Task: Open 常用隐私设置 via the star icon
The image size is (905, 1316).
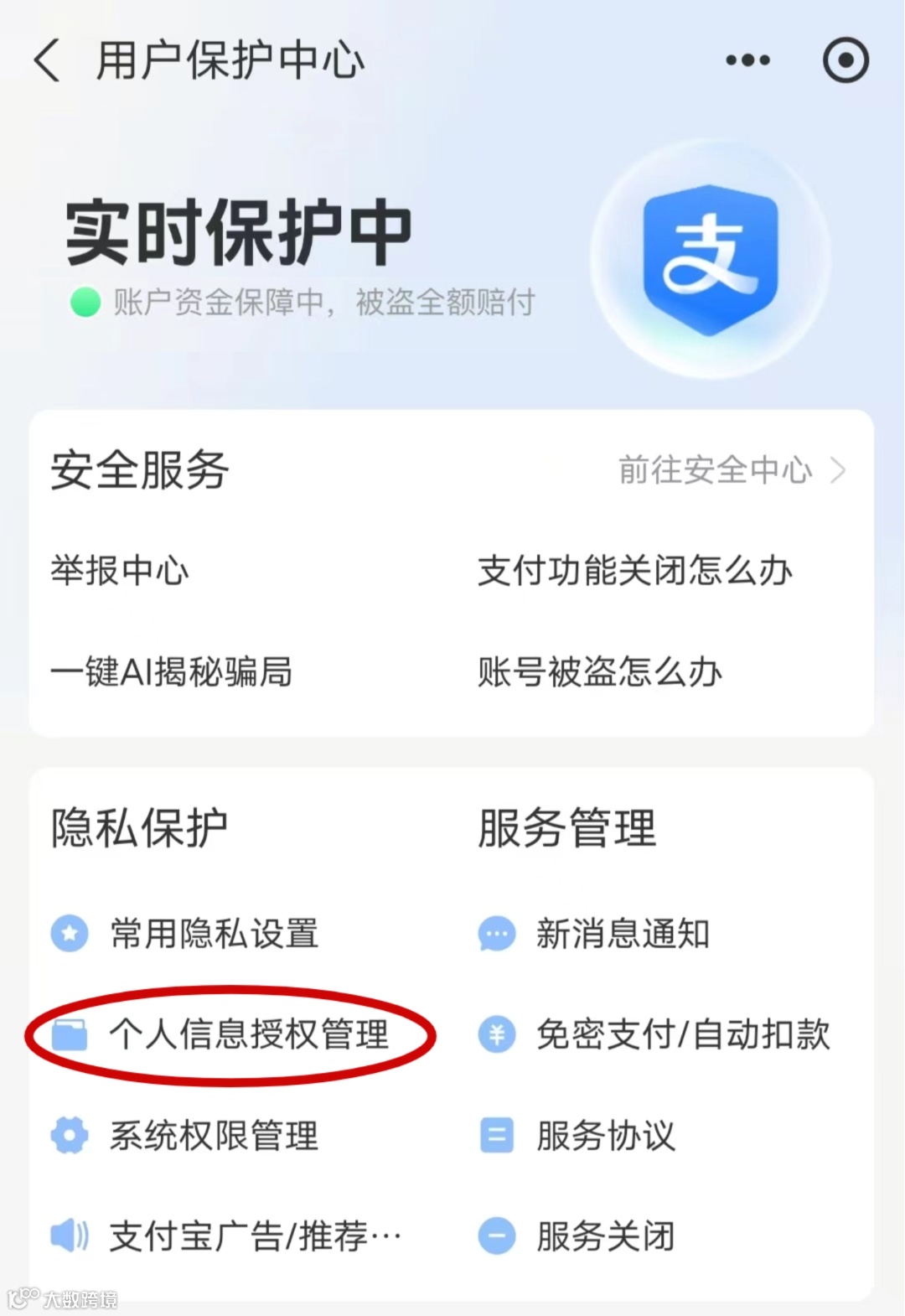Action: [70, 935]
